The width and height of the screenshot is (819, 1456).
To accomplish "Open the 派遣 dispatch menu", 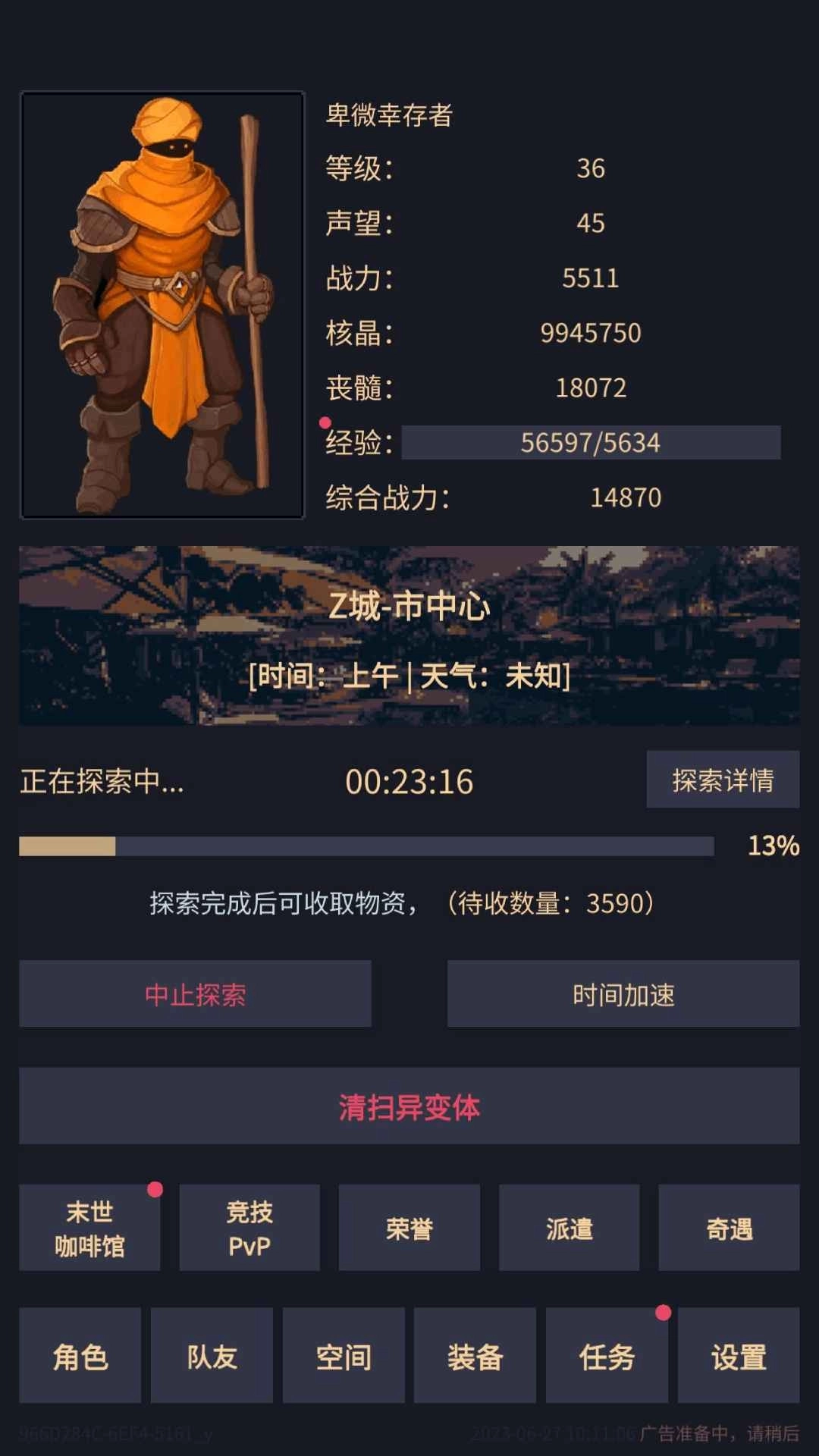I will (569, 1228).
